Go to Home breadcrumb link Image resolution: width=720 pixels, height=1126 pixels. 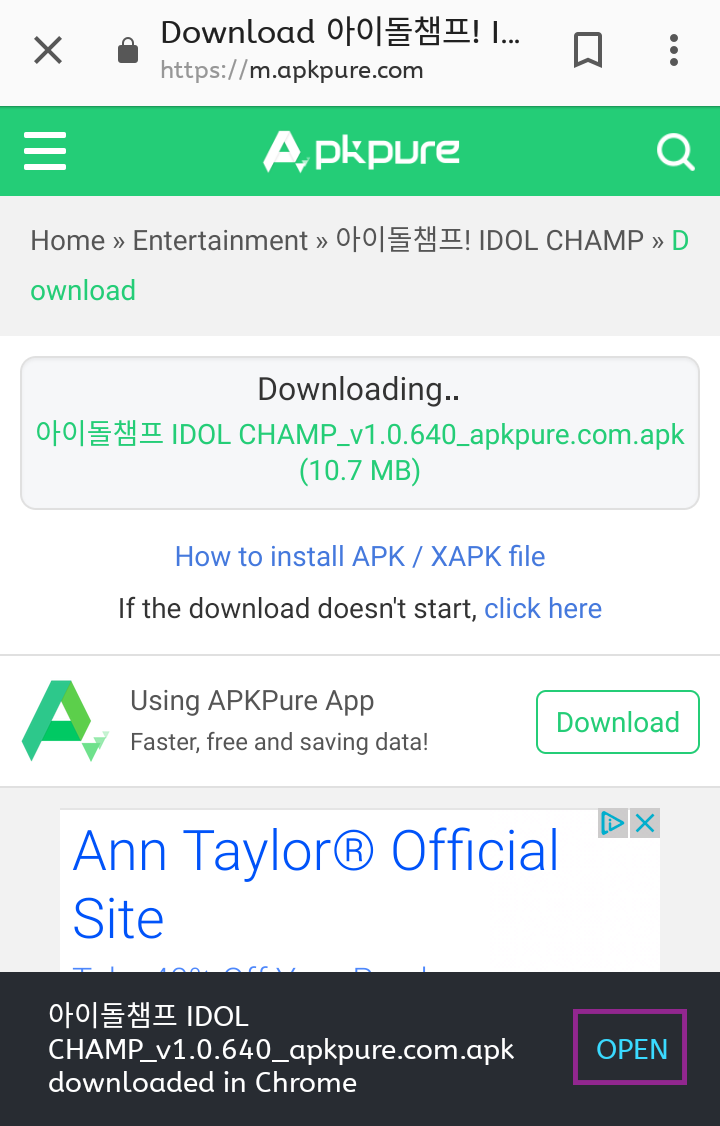coord(68,241)
